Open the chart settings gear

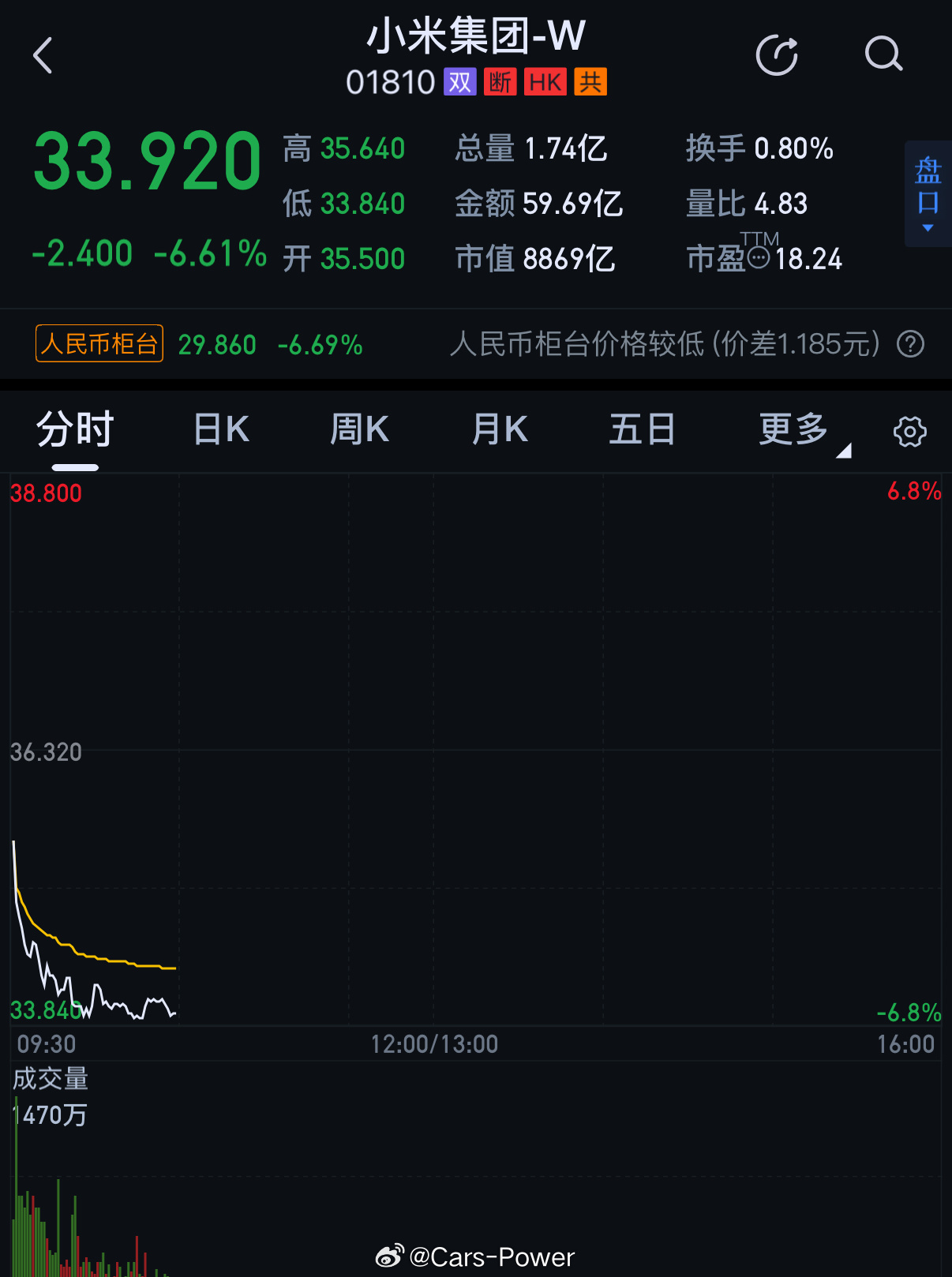[x=910, y=431]
